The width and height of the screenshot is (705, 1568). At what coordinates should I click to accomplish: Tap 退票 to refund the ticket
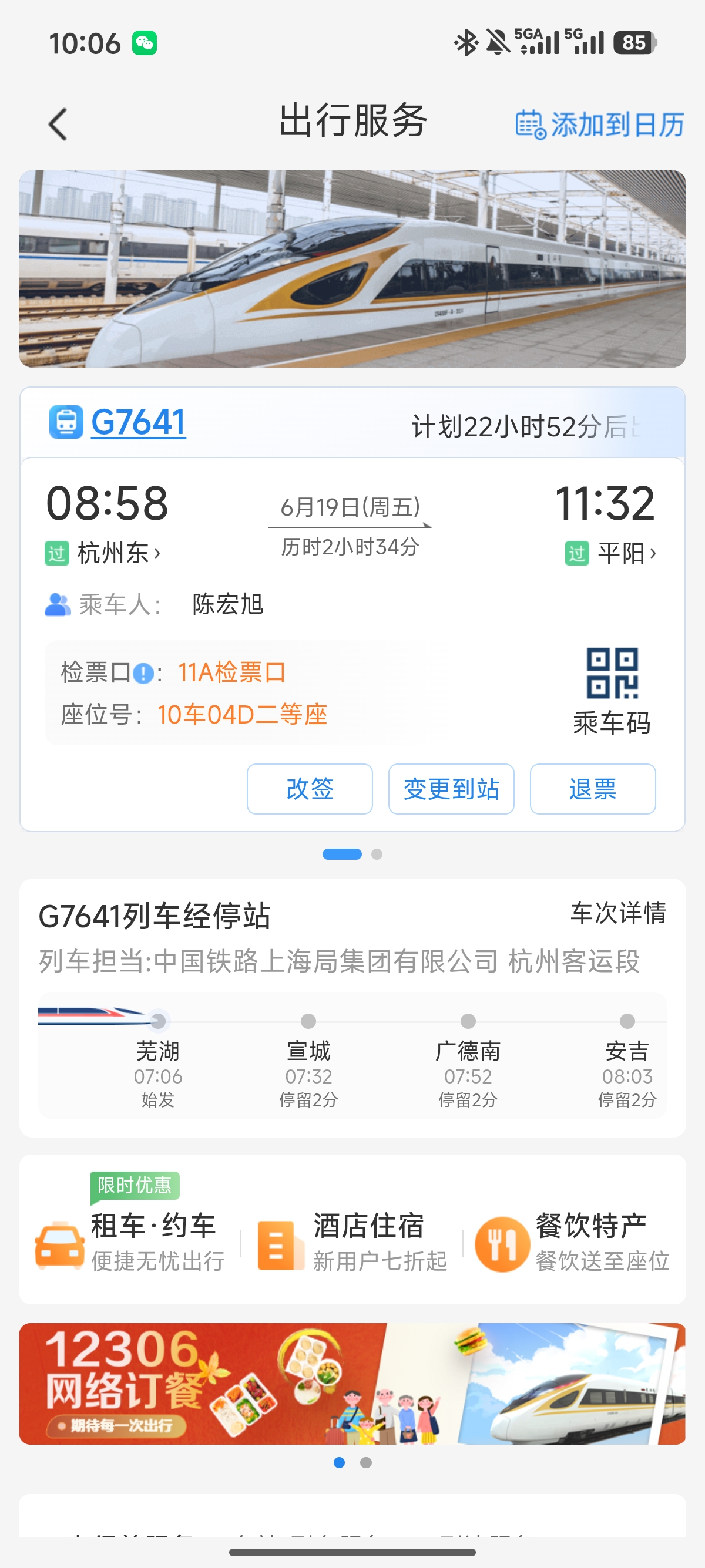pyautogui.click(x=593, y=789)
